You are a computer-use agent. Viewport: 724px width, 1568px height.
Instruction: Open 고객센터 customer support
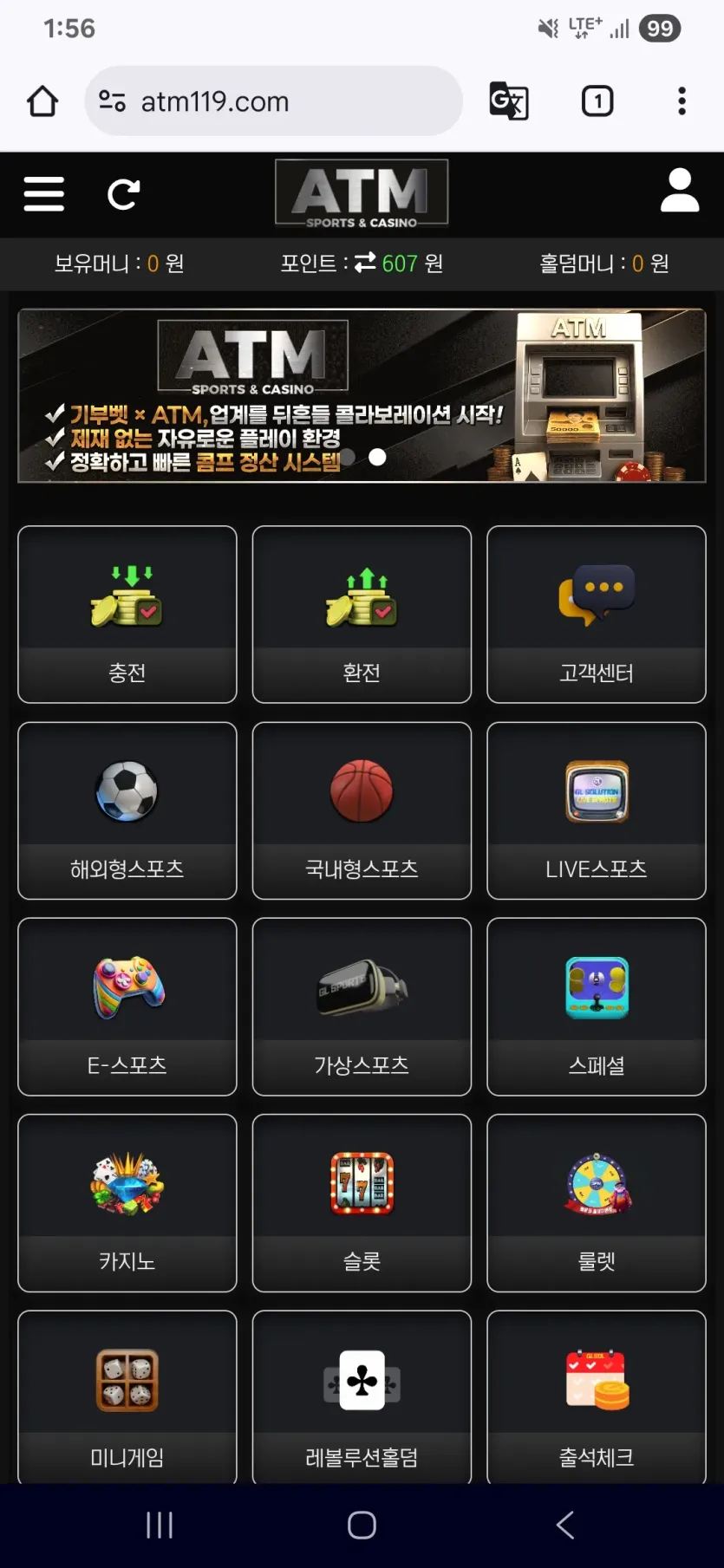pos(597,614)
